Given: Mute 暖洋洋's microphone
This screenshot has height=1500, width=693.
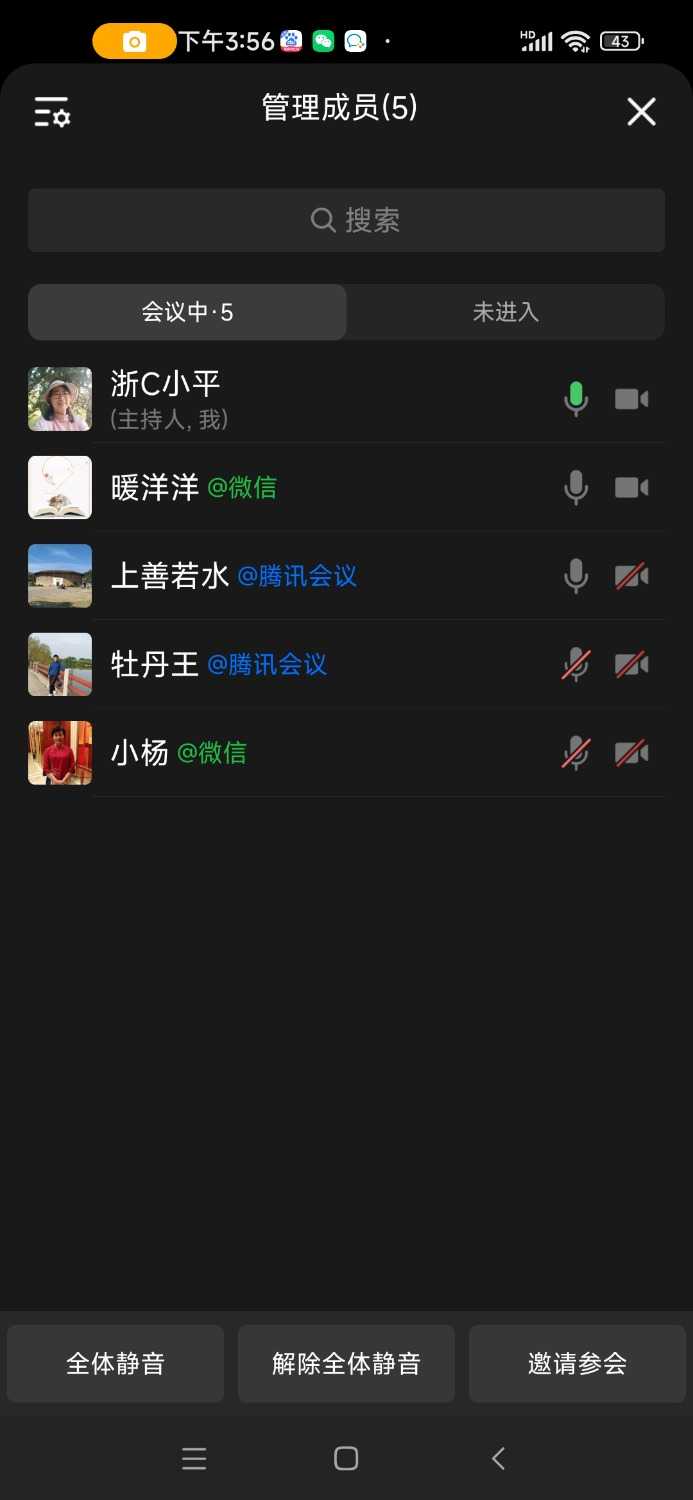Looking at the screenshot, I should coord(576,488).
